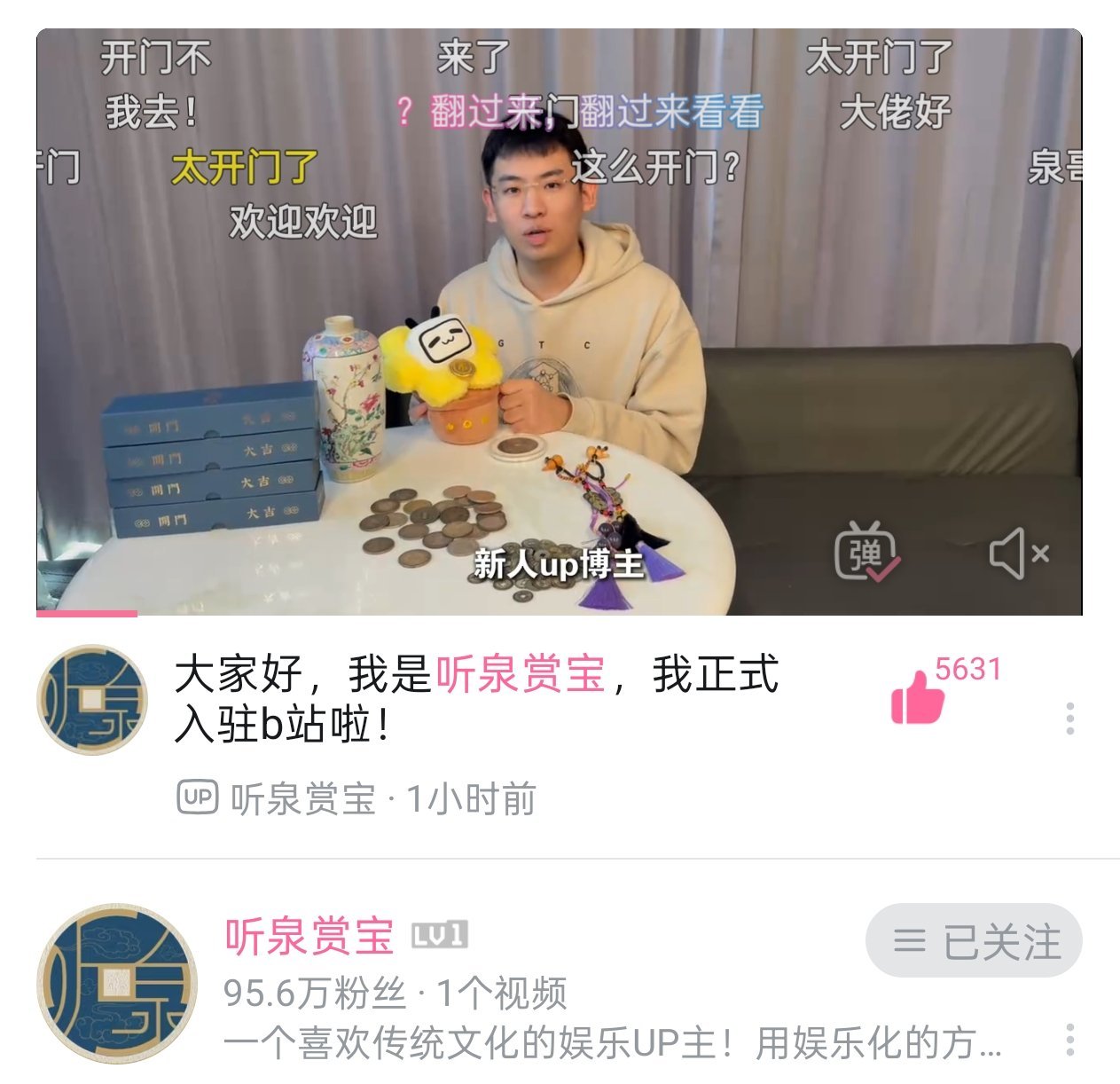
Task: Toggle the danmaku bullet comments icon
Action: (865, 554)
